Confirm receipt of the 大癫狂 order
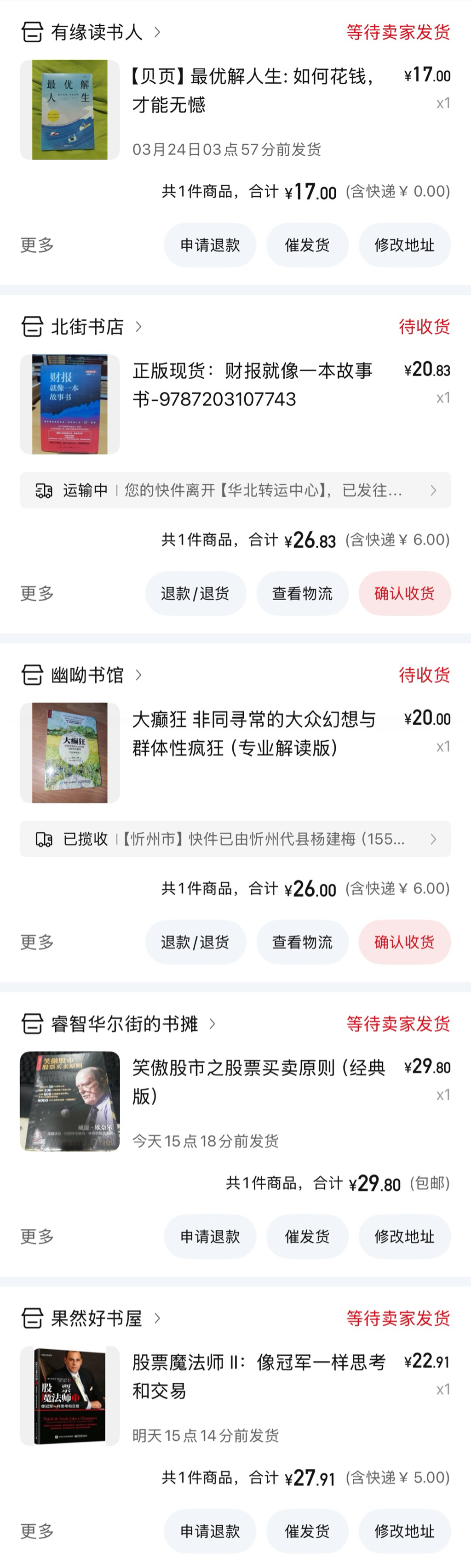471x1568 pixels. [404, 942]
